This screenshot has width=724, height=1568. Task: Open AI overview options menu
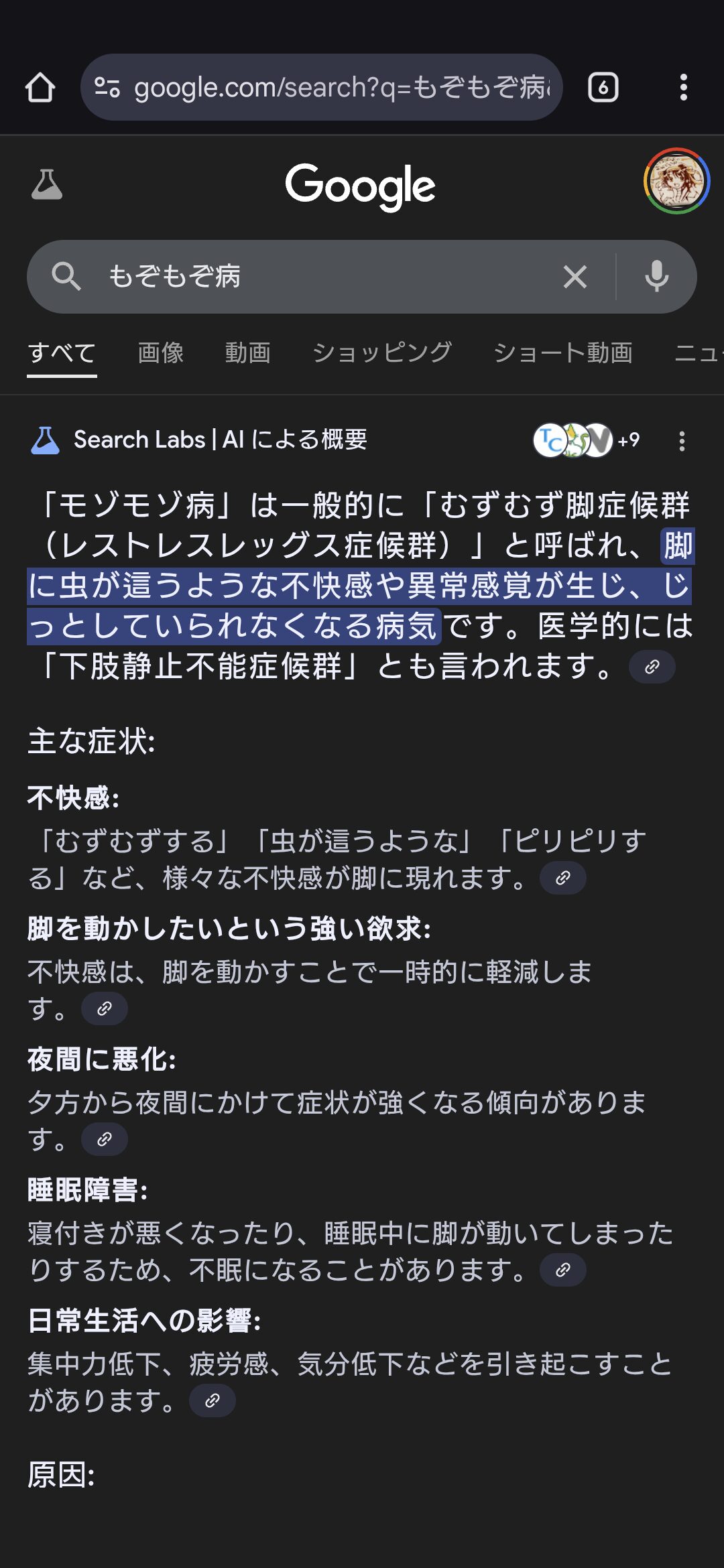click(682, 440)
